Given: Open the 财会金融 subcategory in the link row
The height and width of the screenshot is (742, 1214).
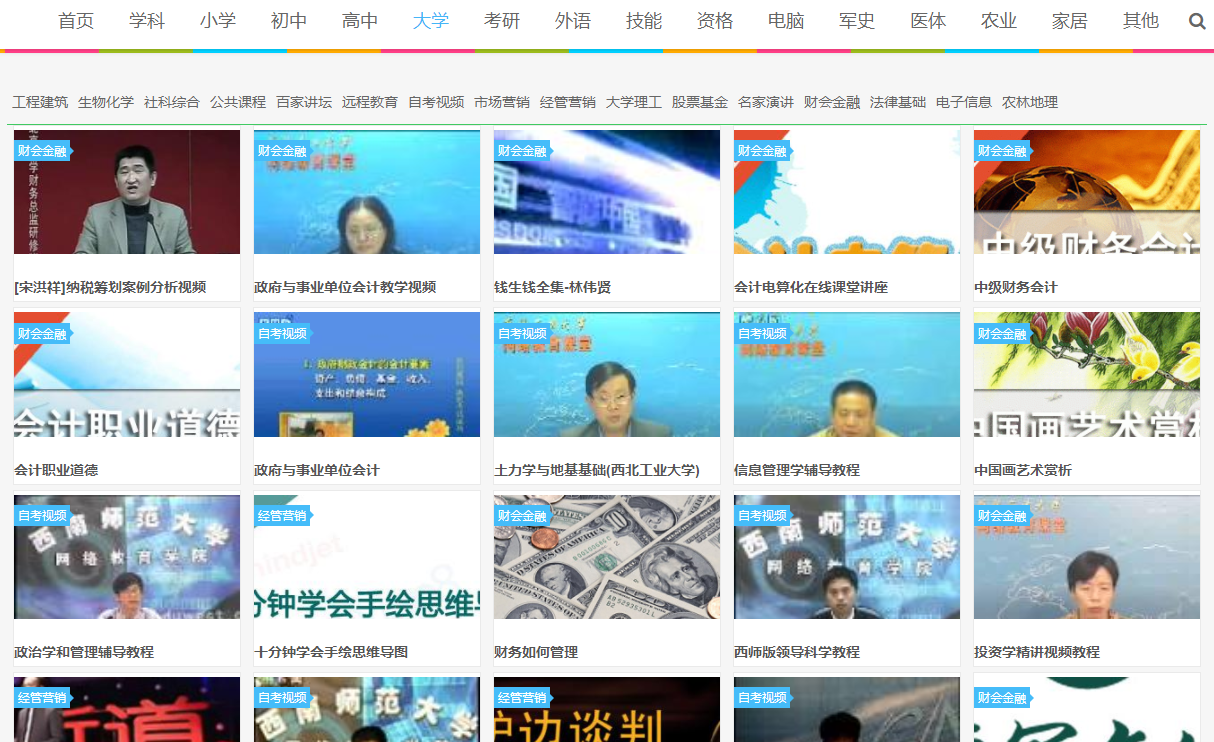Looking at the screenshot, I should [832, 102].
